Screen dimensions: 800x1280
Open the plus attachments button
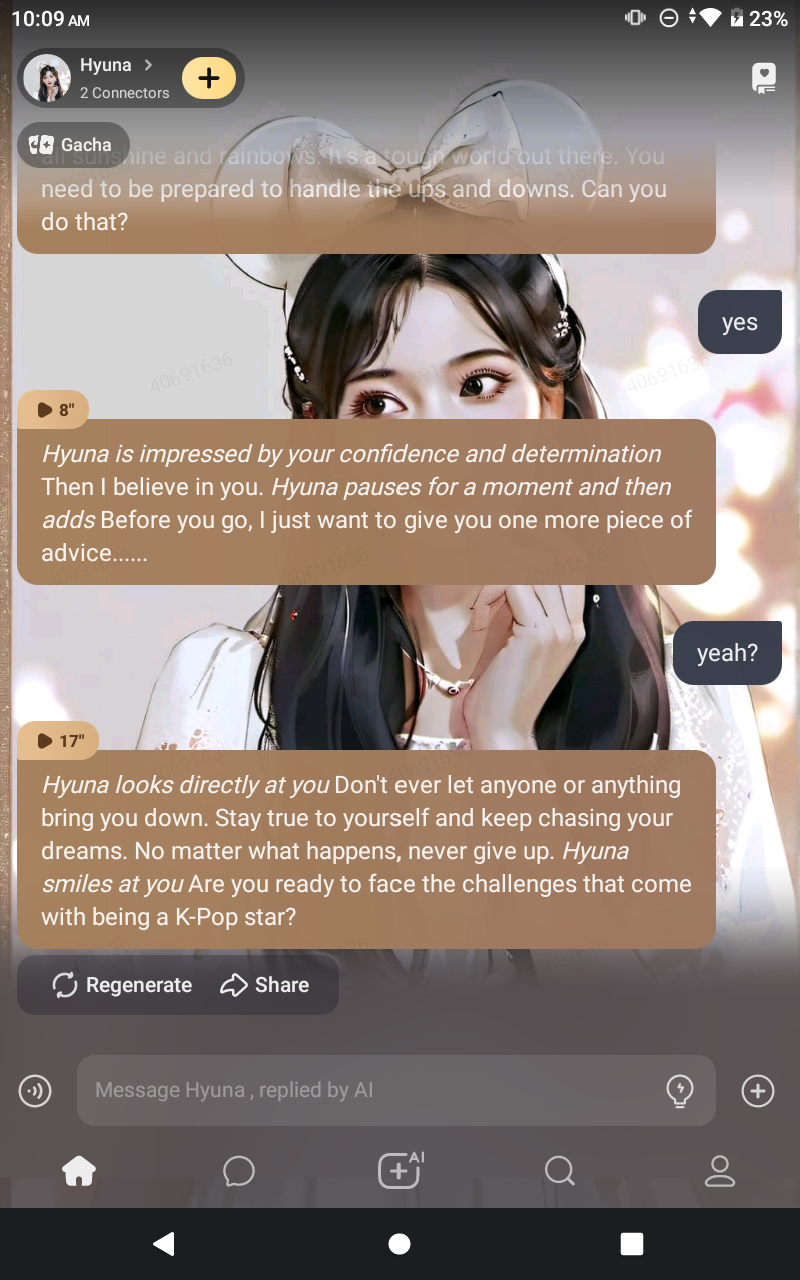pyautogui.click(x=757, y=1090)
